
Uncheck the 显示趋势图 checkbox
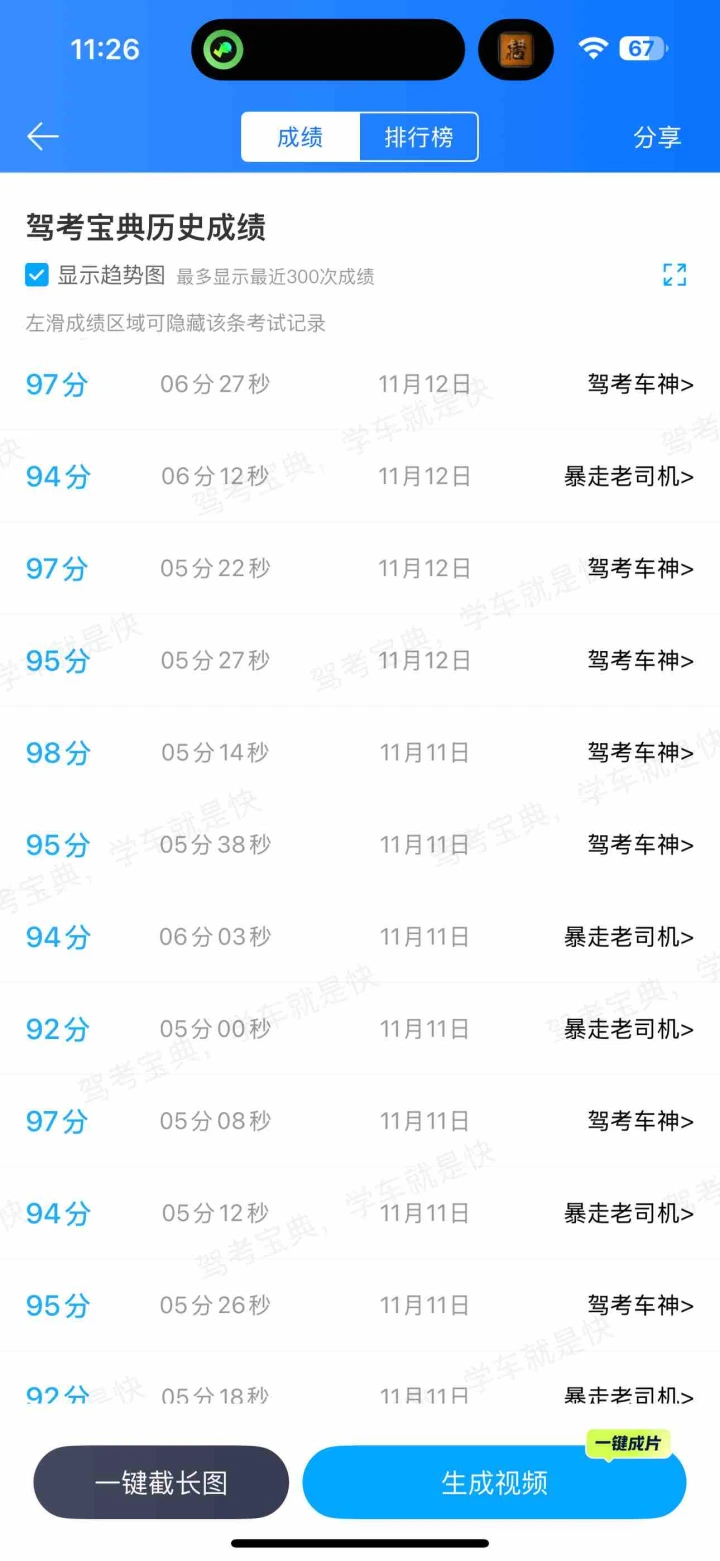coord(37,275)
